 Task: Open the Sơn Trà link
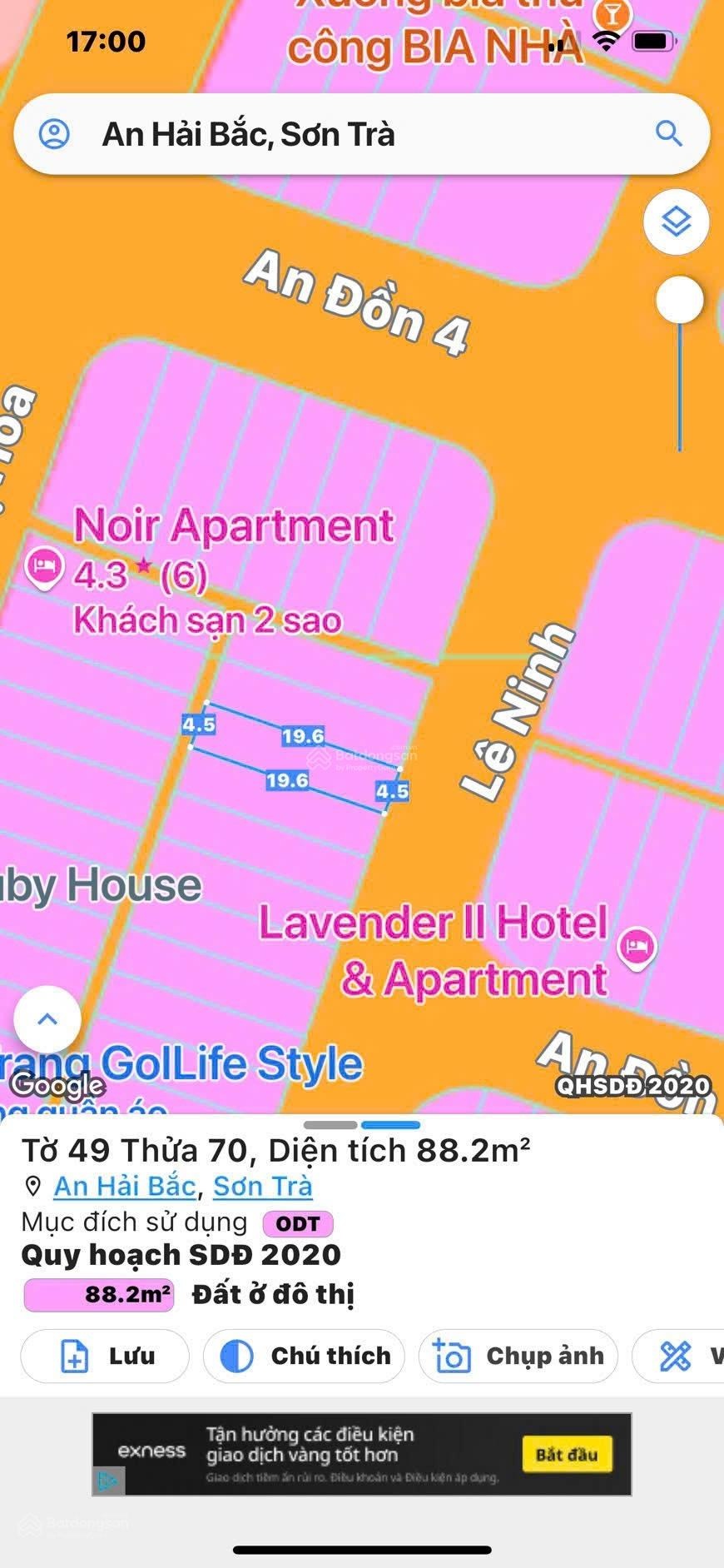[x=263, y=1186]
